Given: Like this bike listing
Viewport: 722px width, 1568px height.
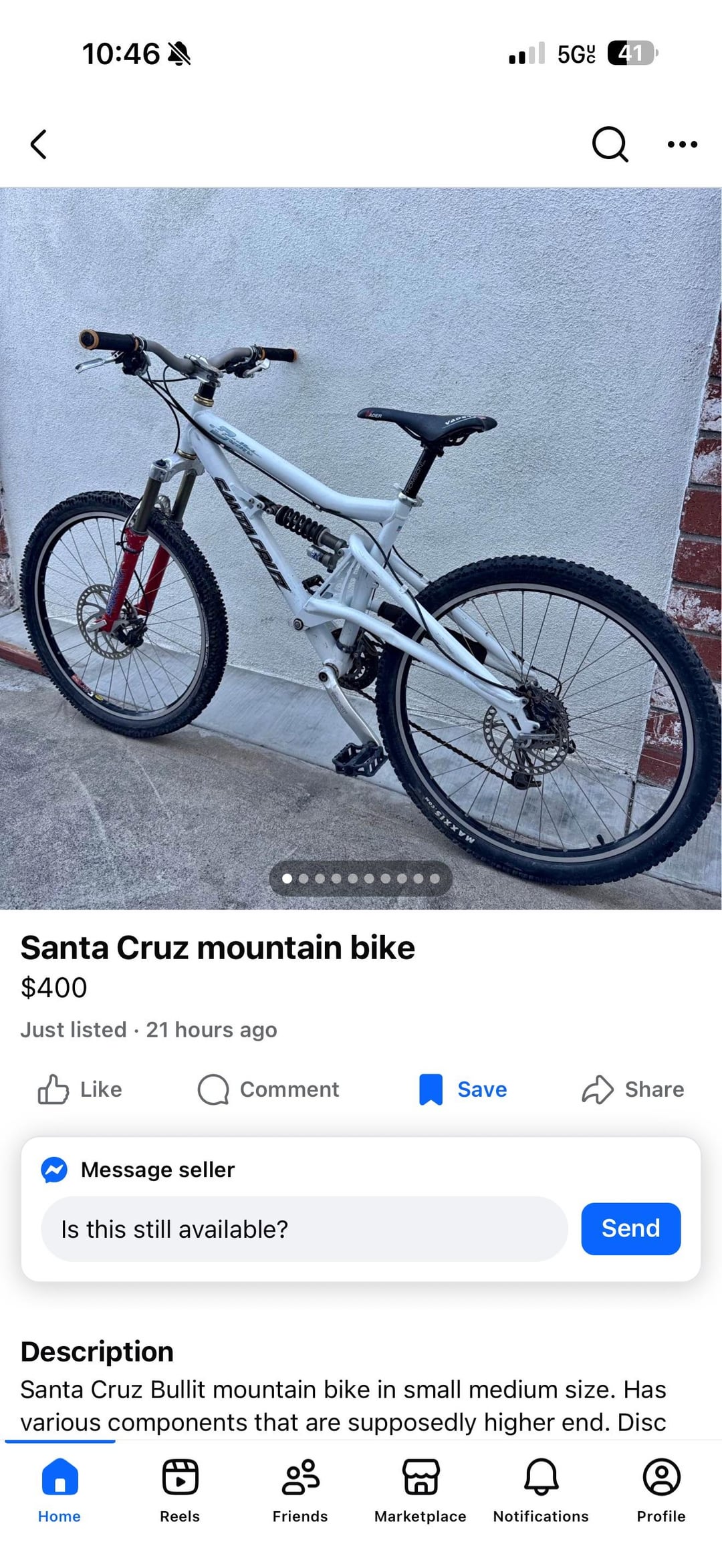Looking at the screenshot, I should click(80, 1089).
